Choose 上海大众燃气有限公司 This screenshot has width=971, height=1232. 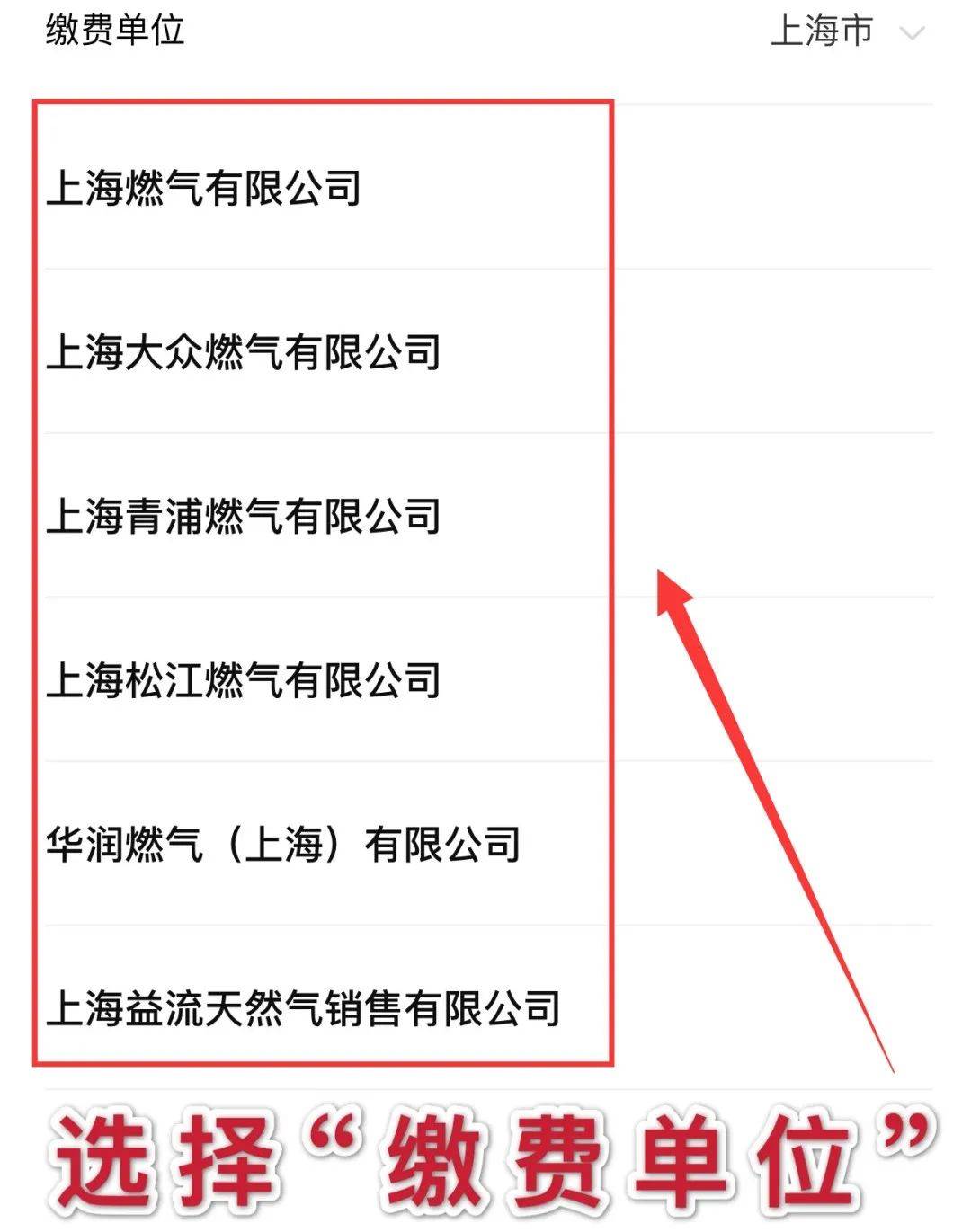point(244,352)
